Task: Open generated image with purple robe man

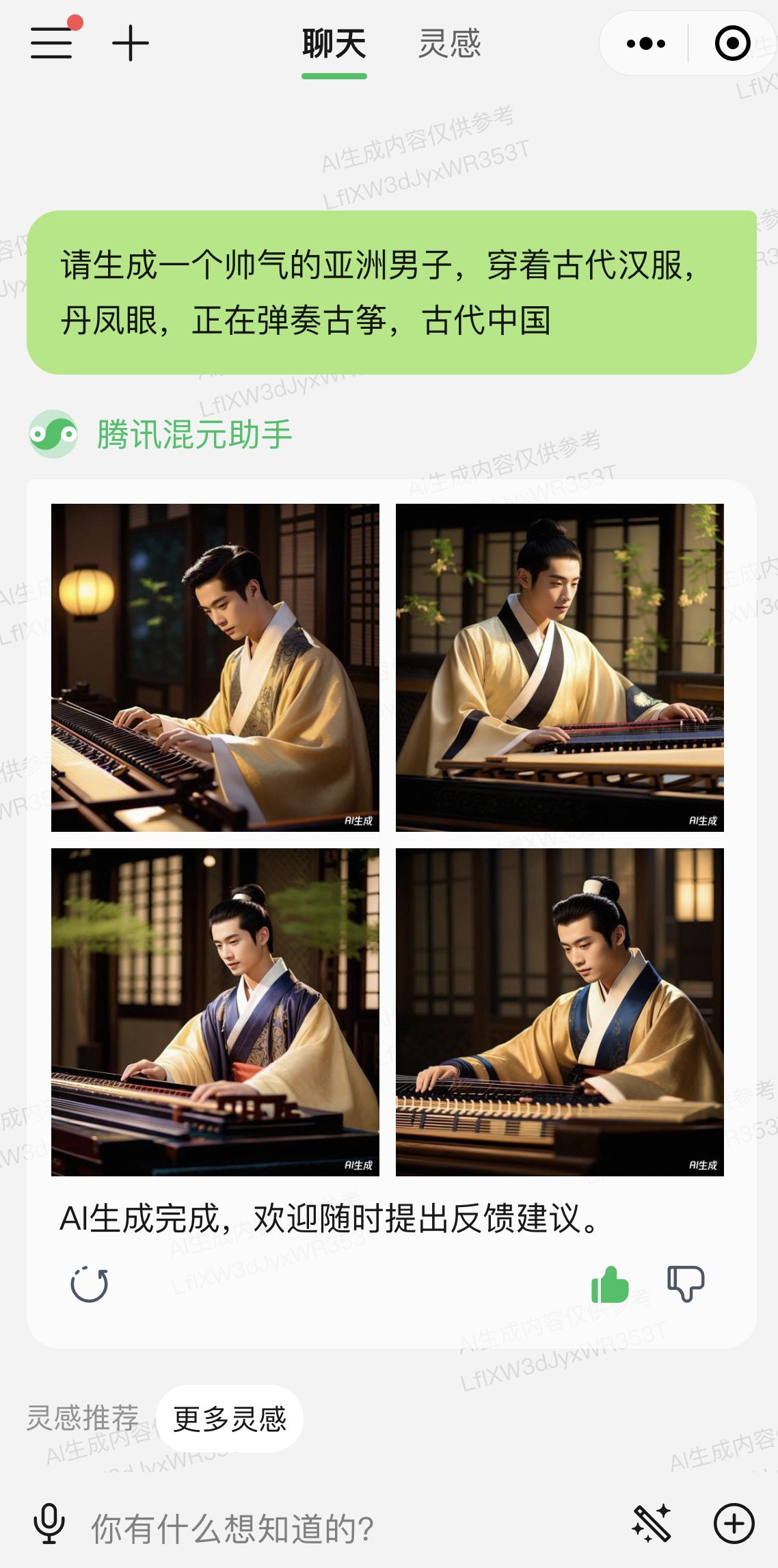Action: pos(215,1012)
